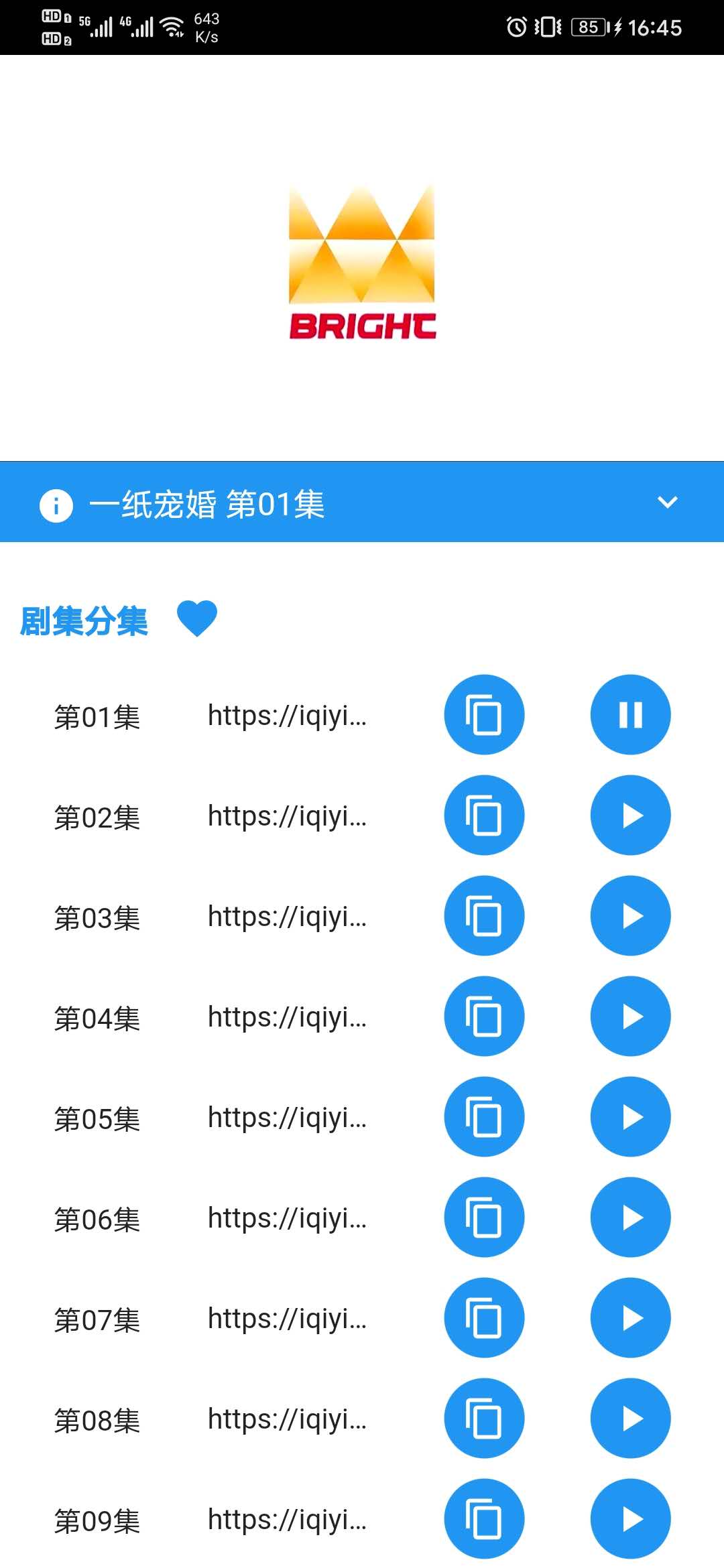
Task: Play 第05集
Action: tap(630, 1116)
